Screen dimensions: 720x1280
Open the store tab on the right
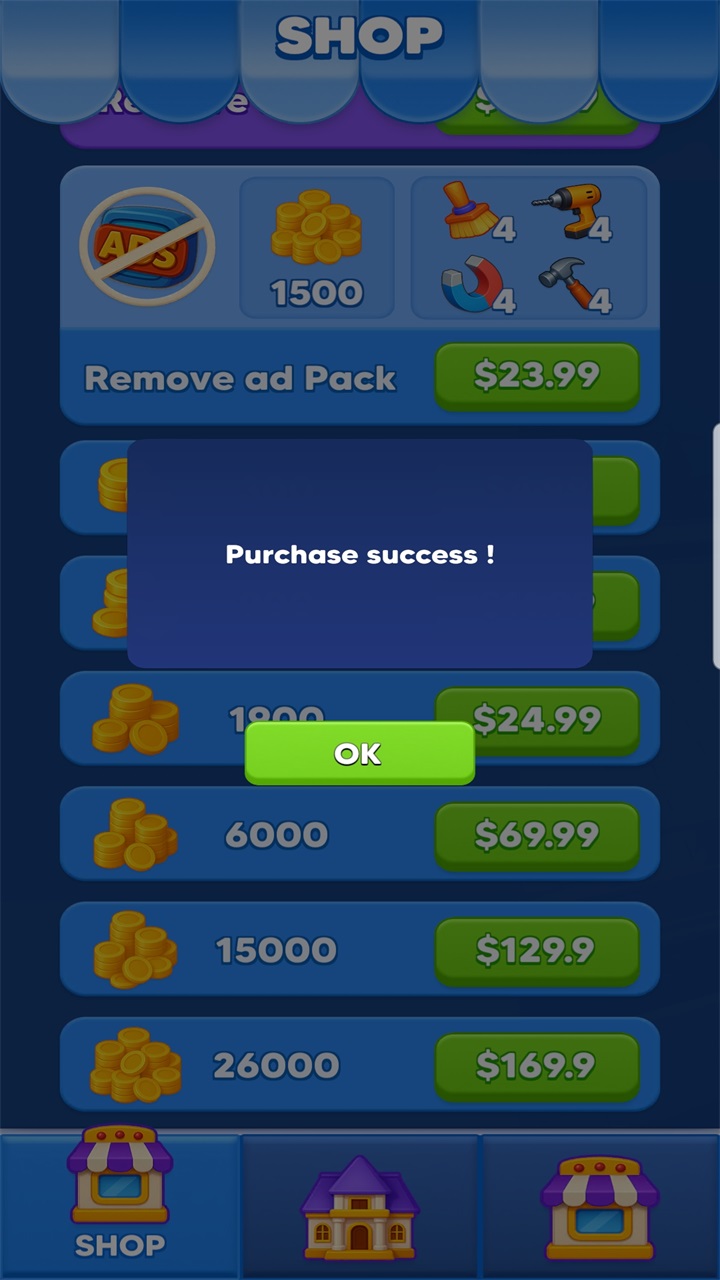click(x=600, y=1206)
